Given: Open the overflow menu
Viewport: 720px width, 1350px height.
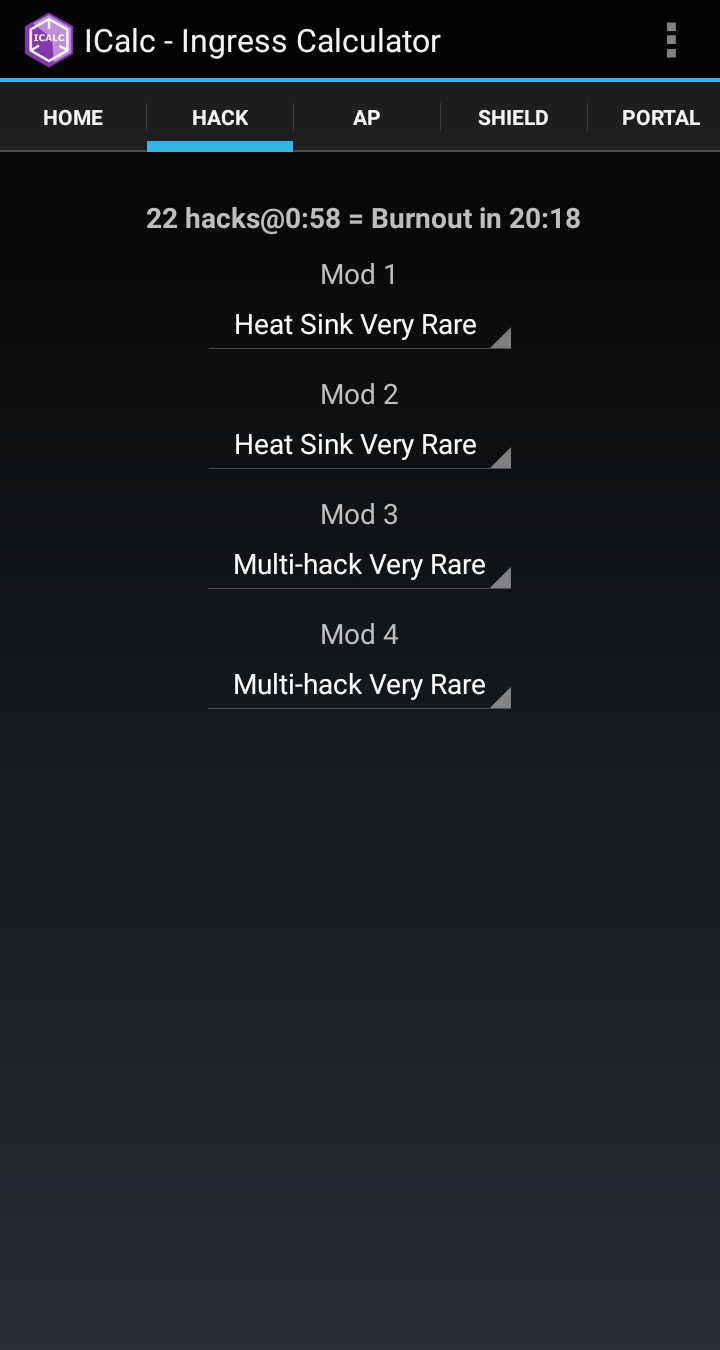Looking at the screenshot, I should point(671,40).
